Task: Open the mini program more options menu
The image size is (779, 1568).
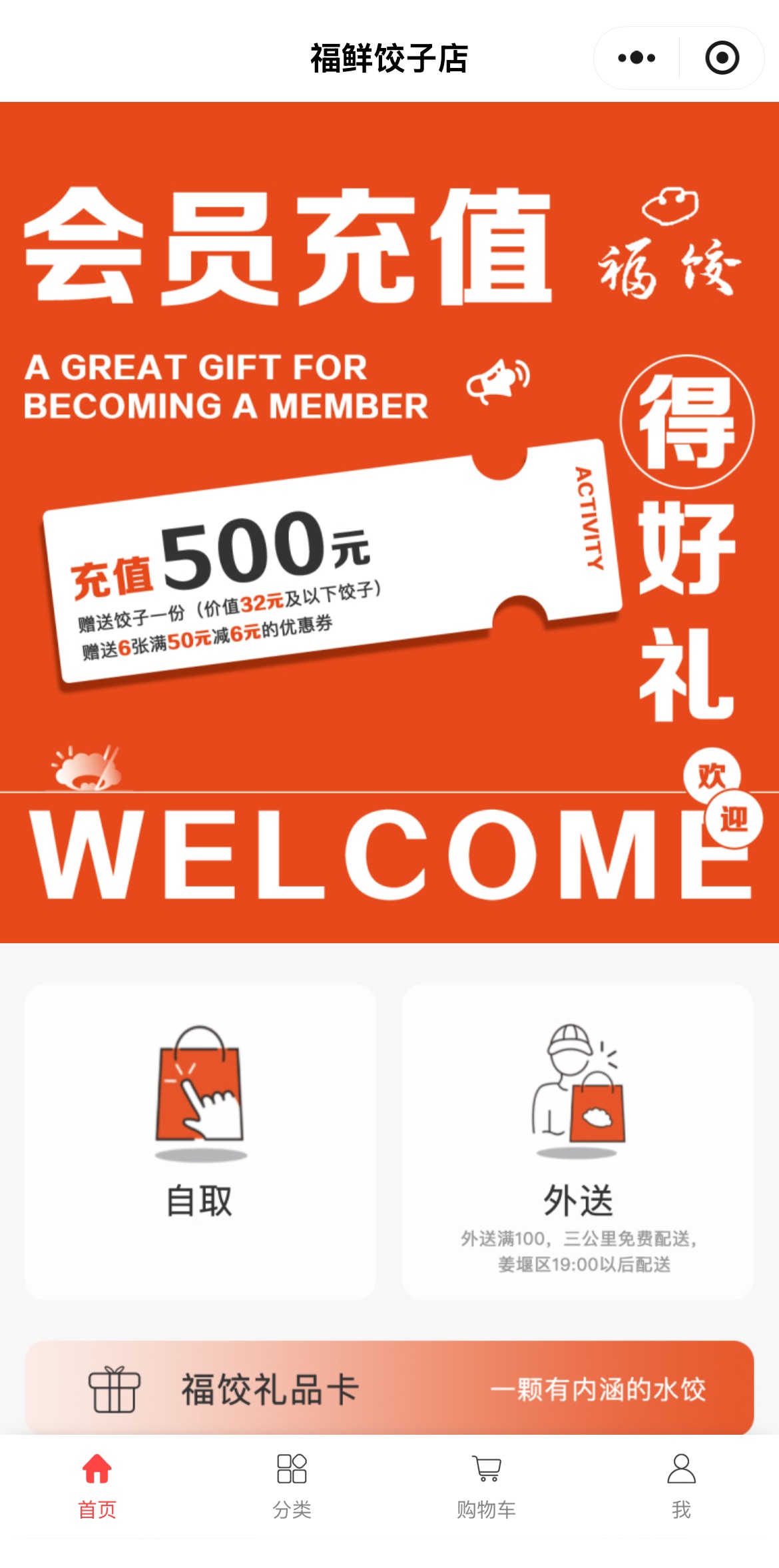Action: click(x=637, y=58)
